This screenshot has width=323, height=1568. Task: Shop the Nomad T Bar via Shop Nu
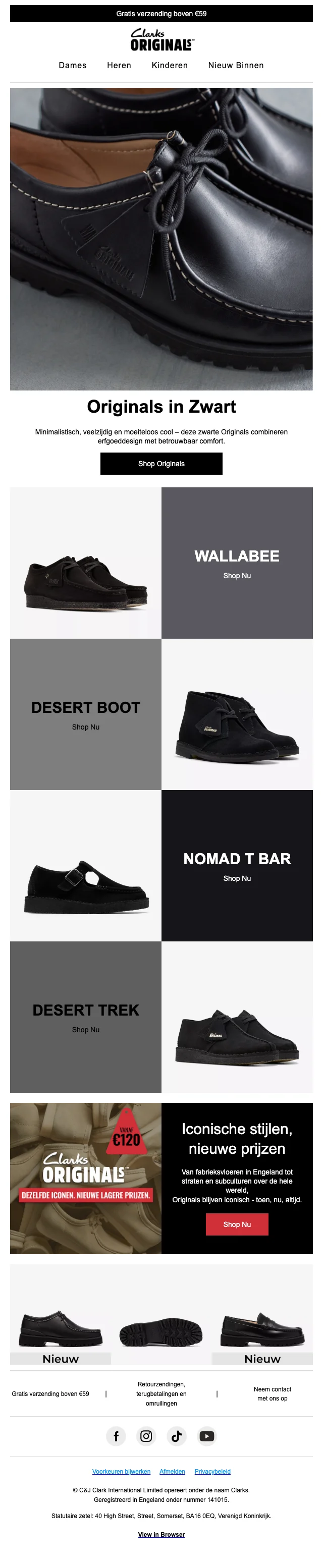click(x=237, y=878)
